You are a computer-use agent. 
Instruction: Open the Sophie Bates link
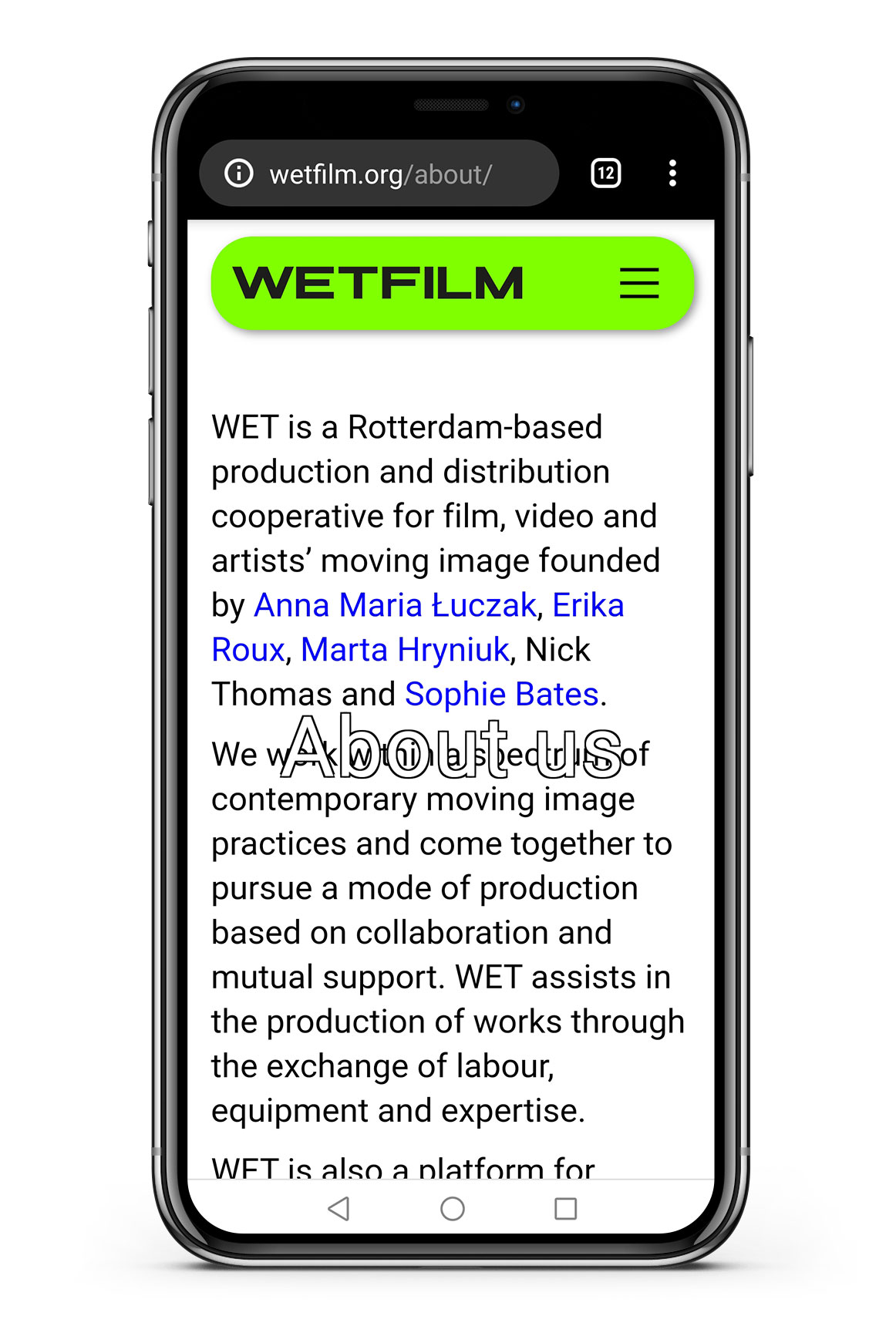point(502,695)
